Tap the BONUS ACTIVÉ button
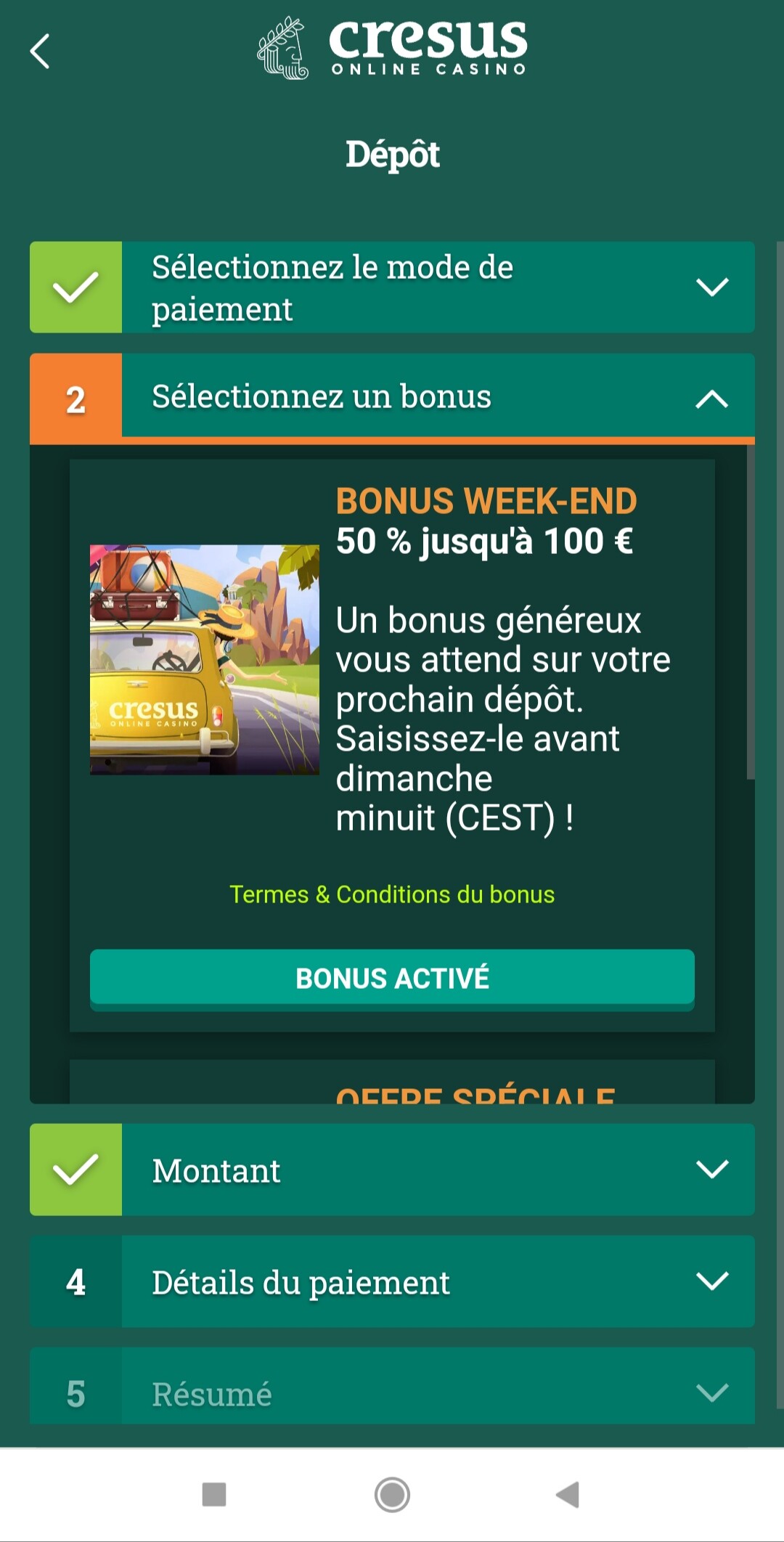 392,979
